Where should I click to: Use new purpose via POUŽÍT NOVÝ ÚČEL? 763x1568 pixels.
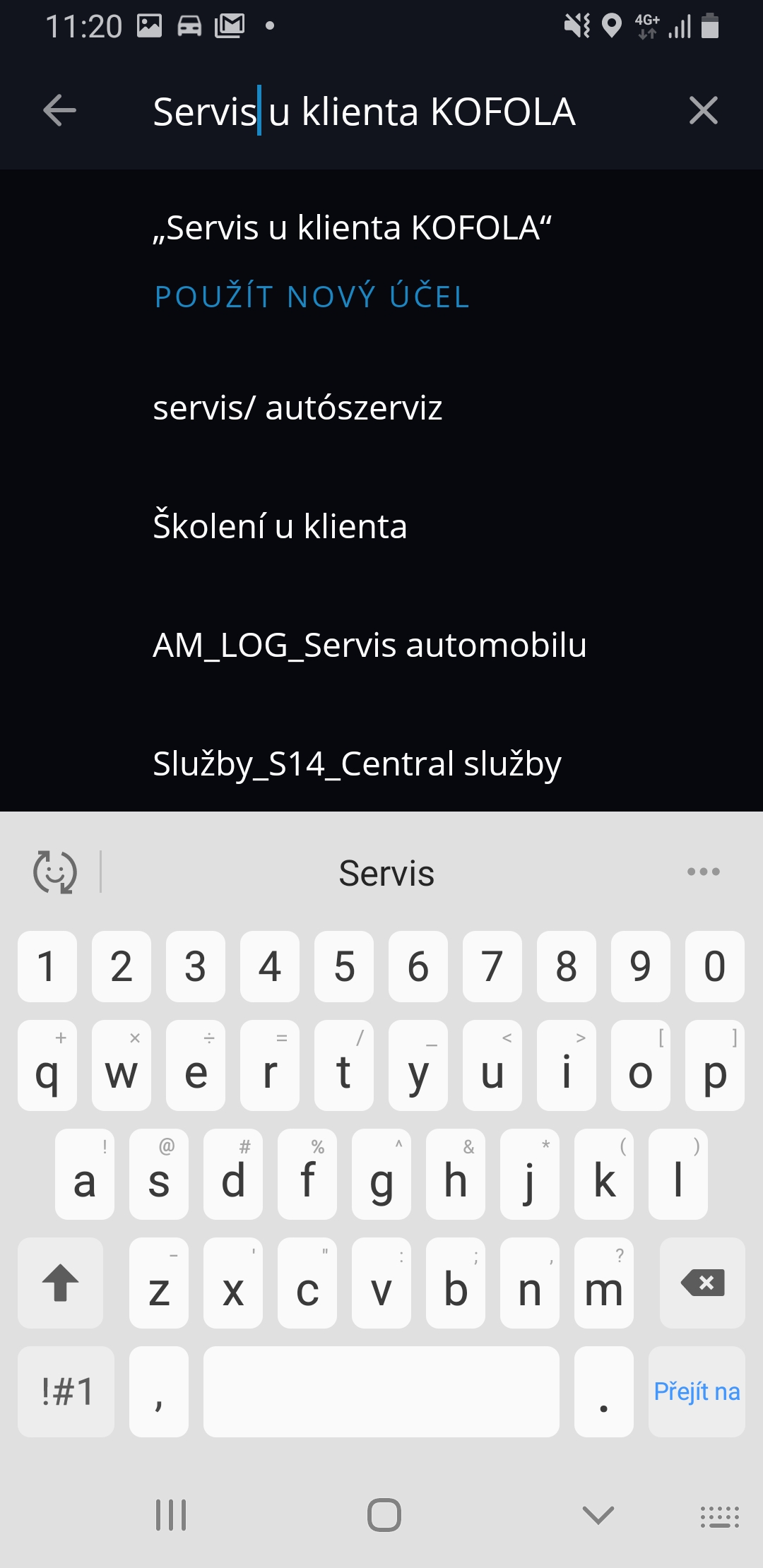(312, 297)
